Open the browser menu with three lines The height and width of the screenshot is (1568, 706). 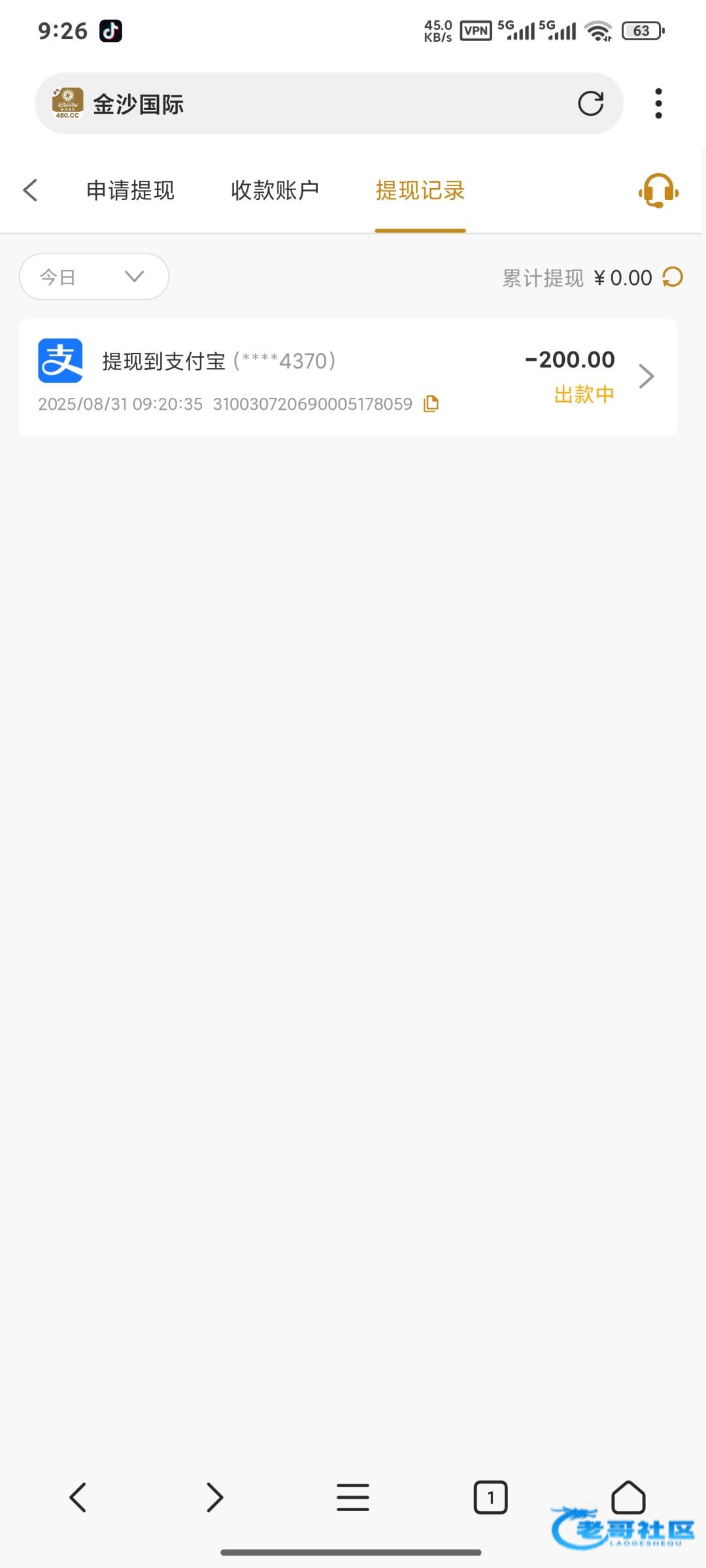[x=353, y=1497]
